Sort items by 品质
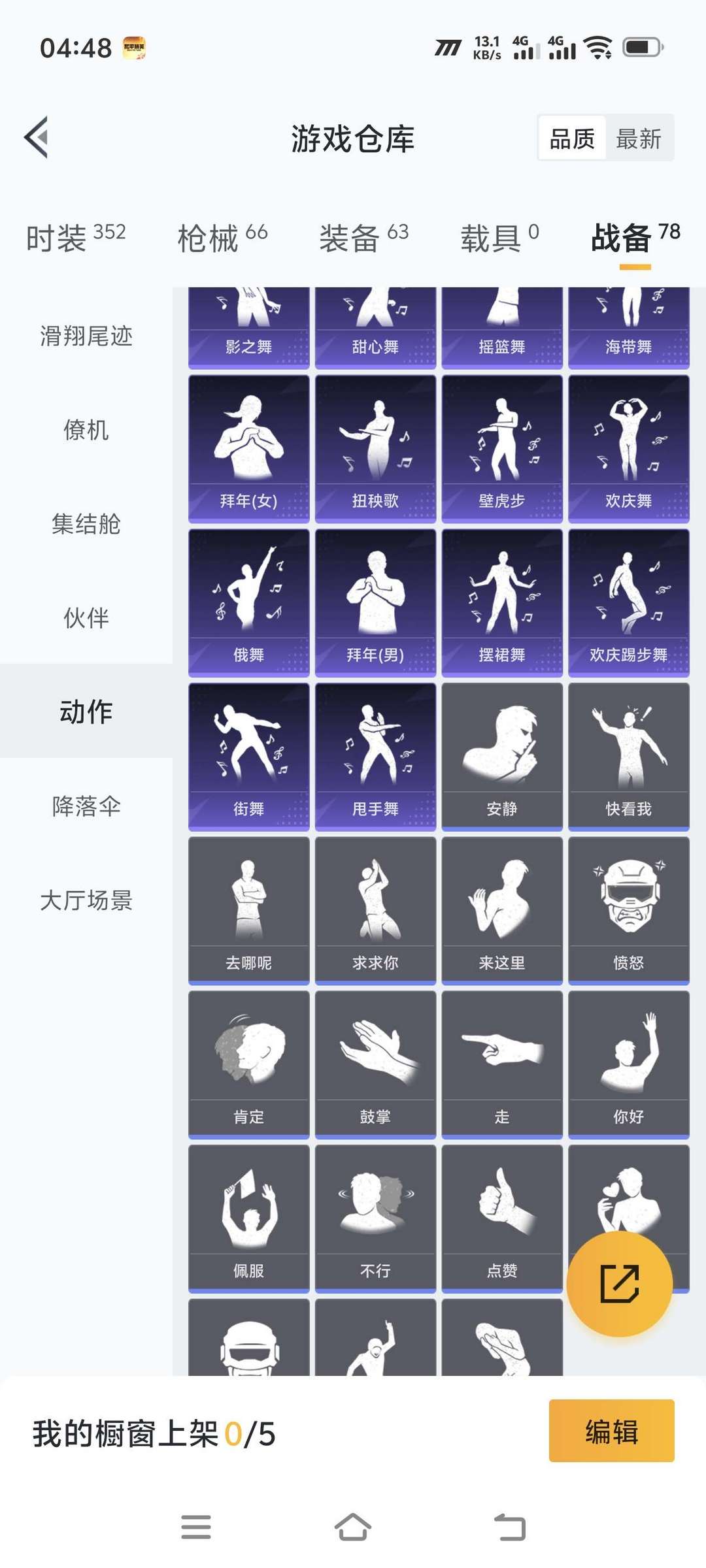Viewport: 706px width, 1568px height. (572, 139)
